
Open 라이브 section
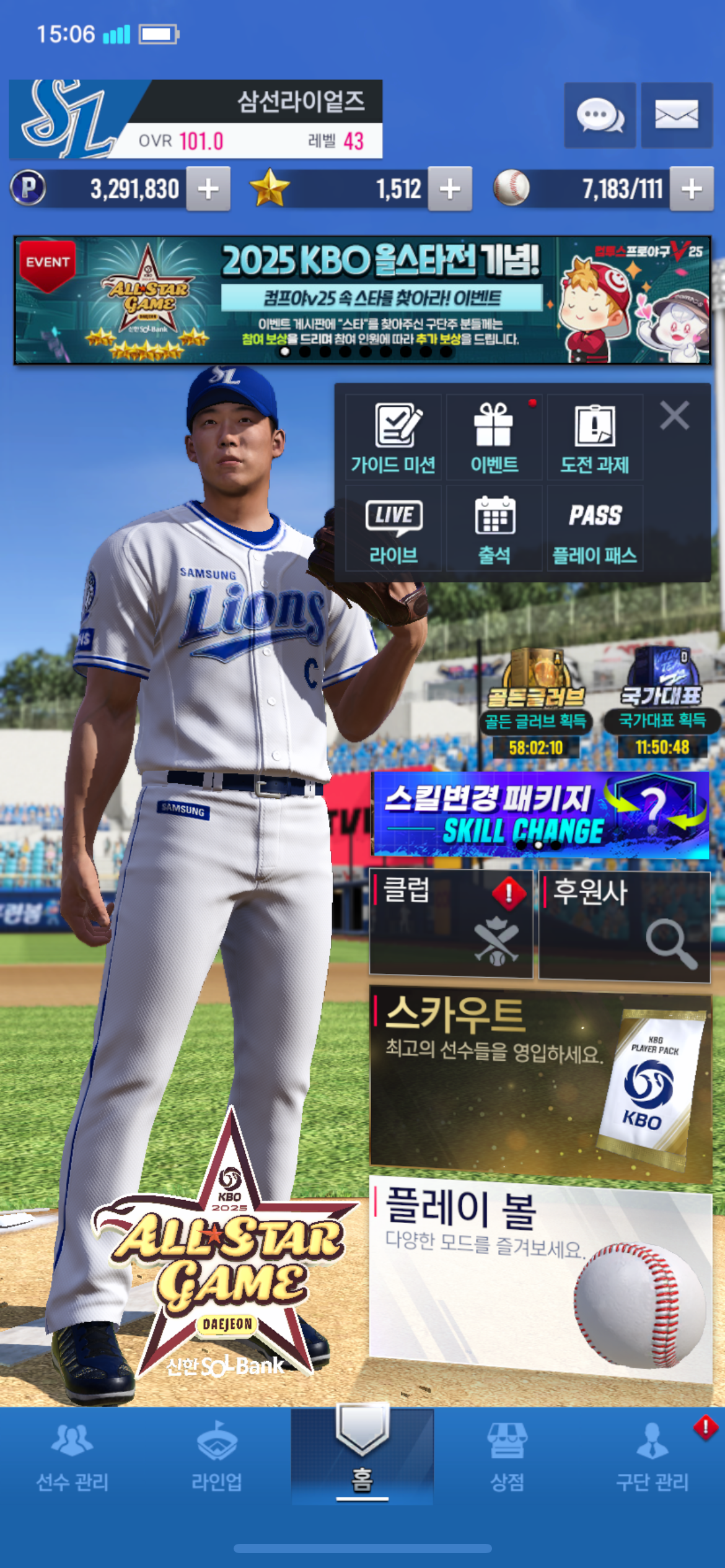coord(393,528)
